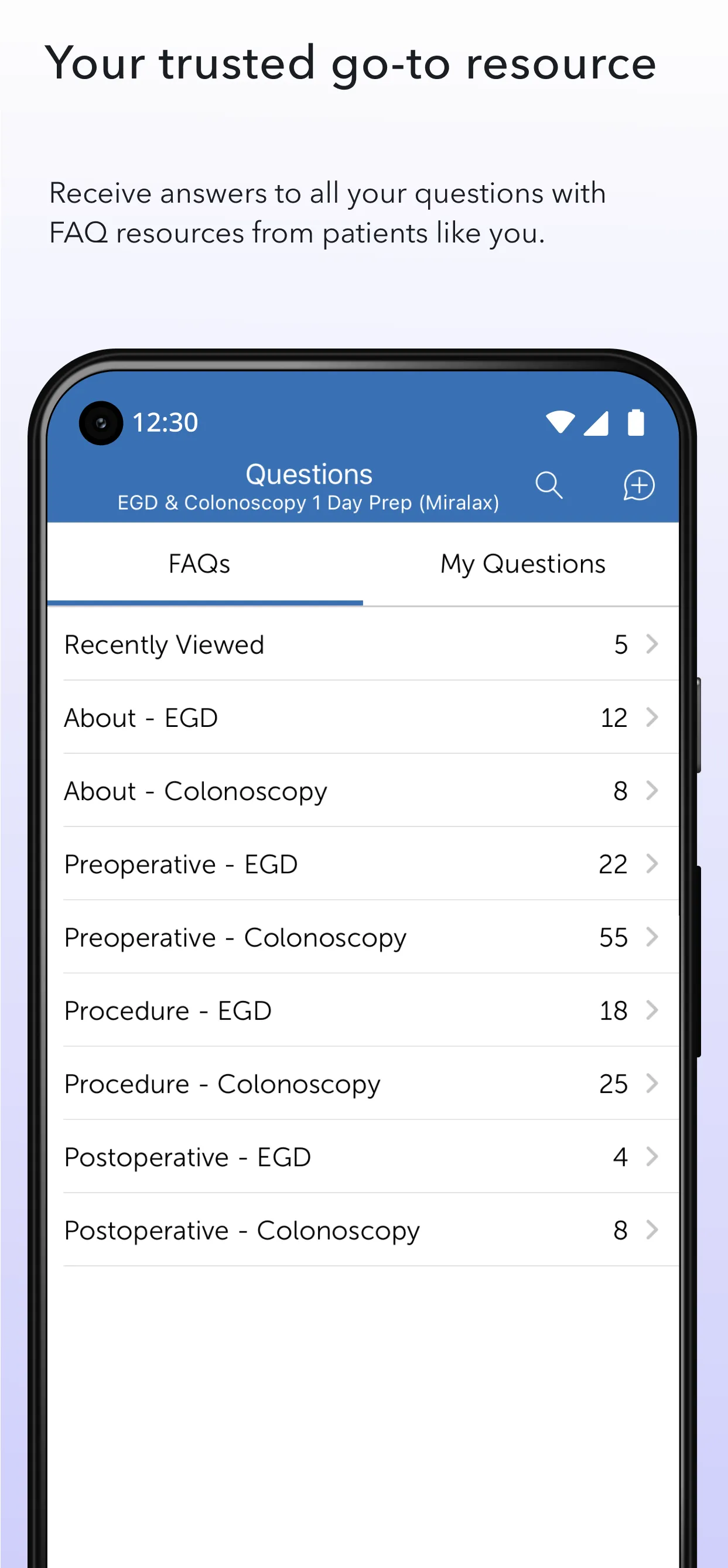Click the cellular signal icon
728x1568 pixels.
[597, 424]
